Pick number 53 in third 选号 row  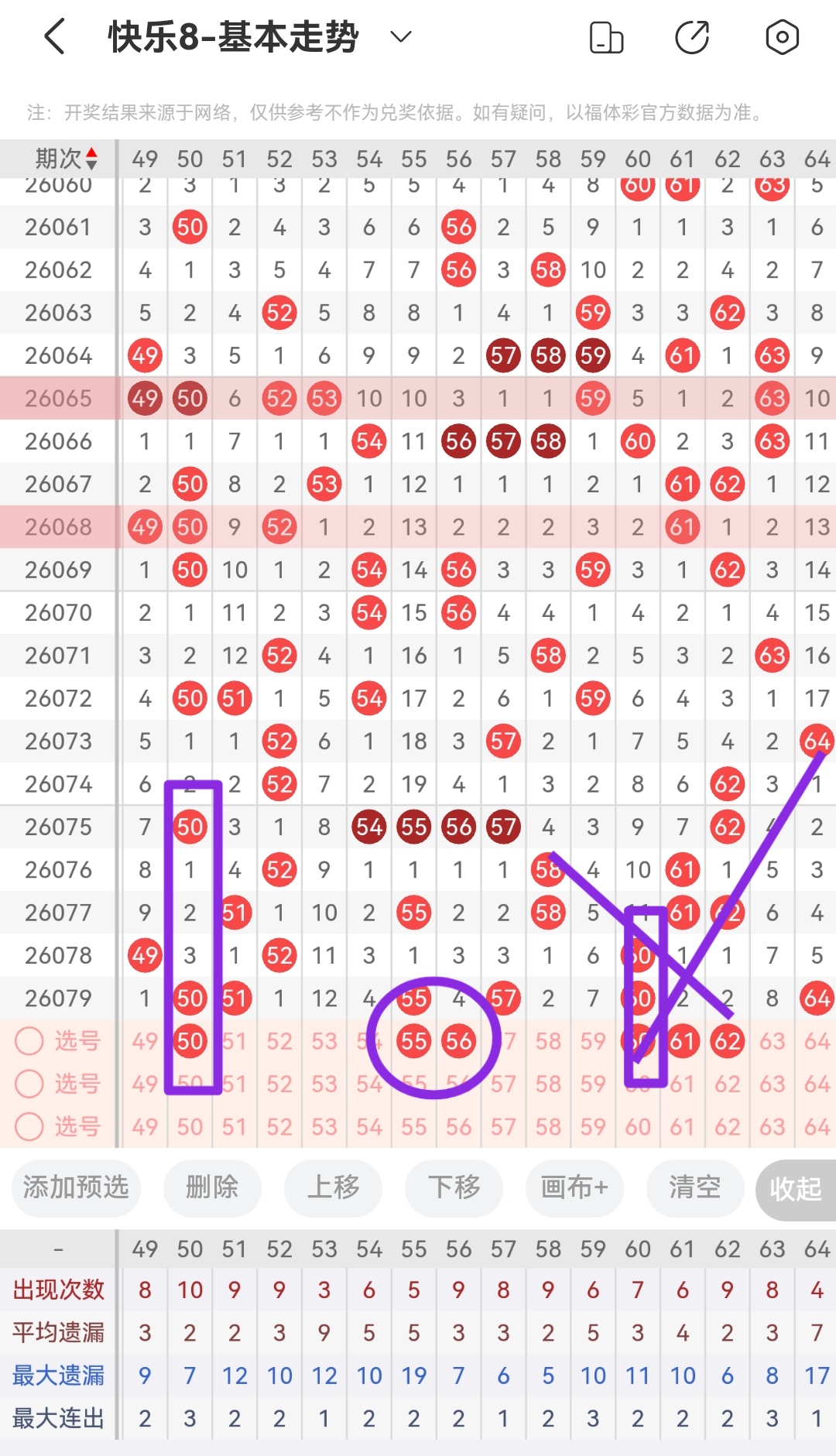[324, 1126]
